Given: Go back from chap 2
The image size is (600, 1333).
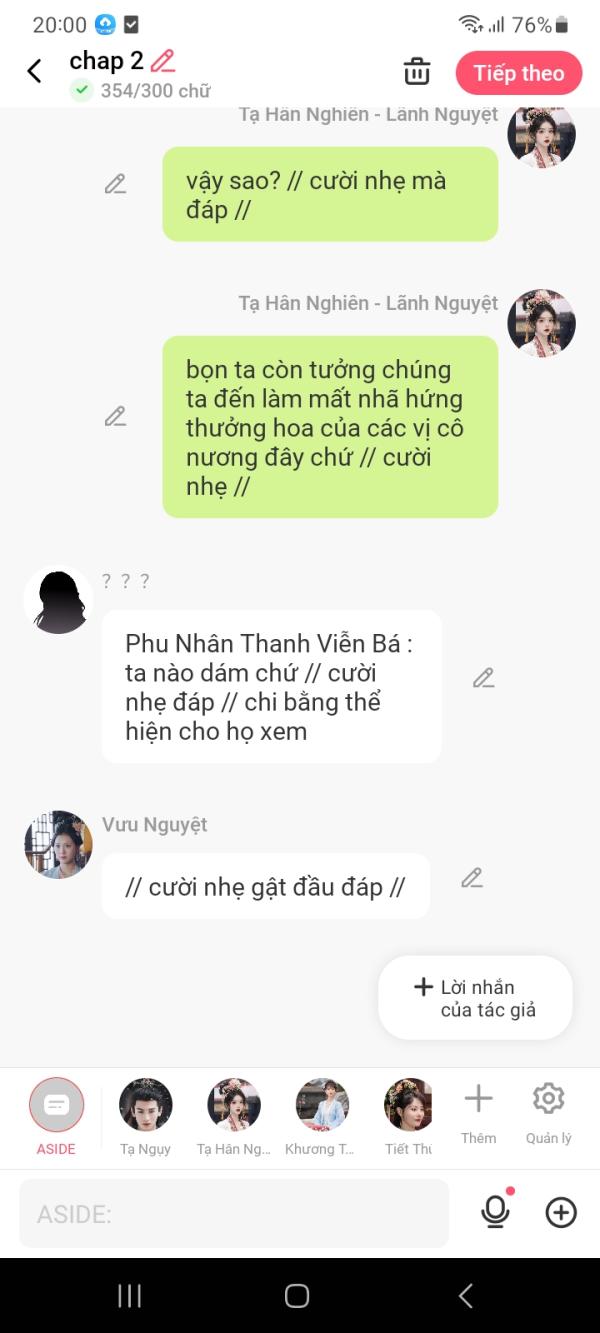Looking at the screenshot, I should tap(34, 71).
